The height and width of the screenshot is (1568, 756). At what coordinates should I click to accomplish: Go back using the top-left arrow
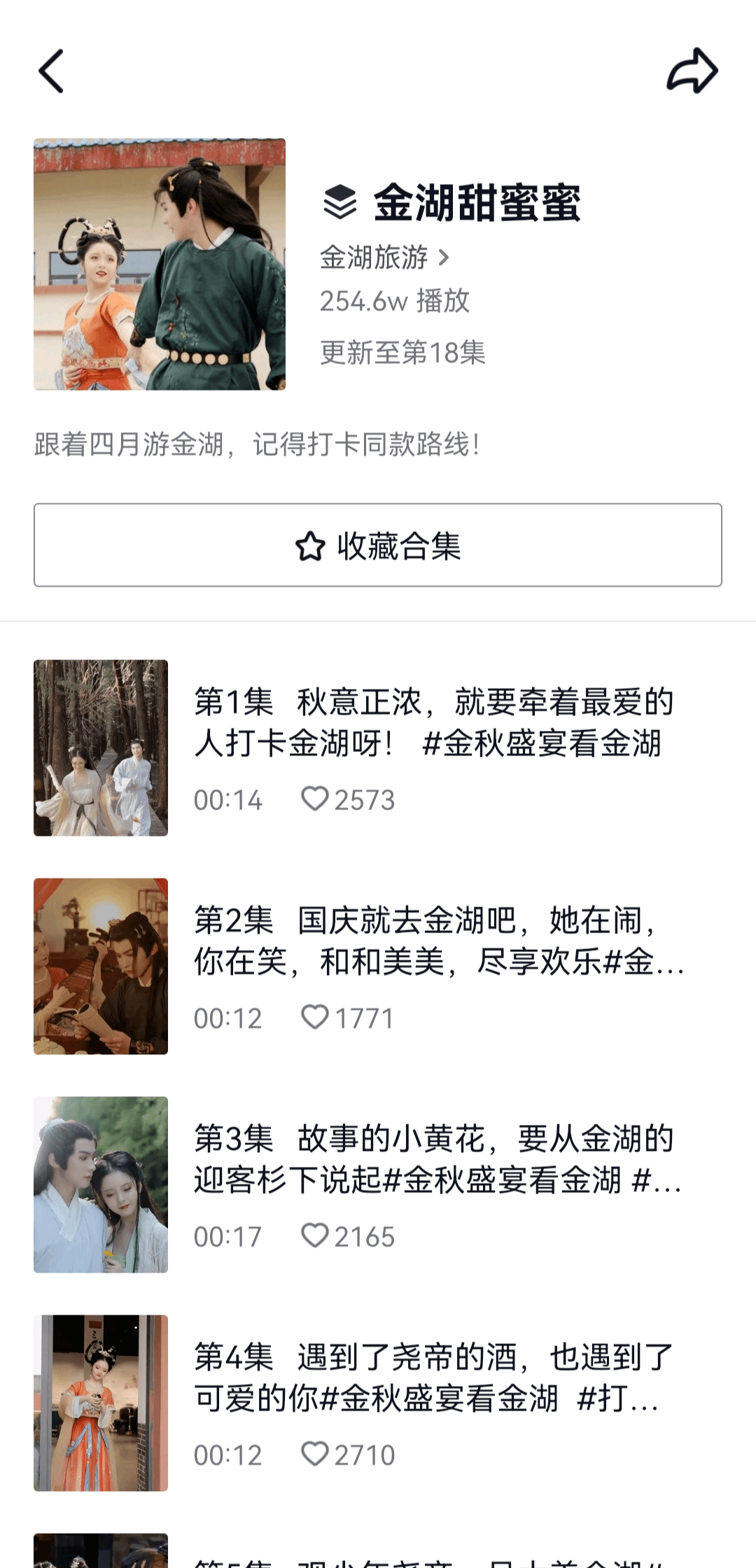(51, 71)
